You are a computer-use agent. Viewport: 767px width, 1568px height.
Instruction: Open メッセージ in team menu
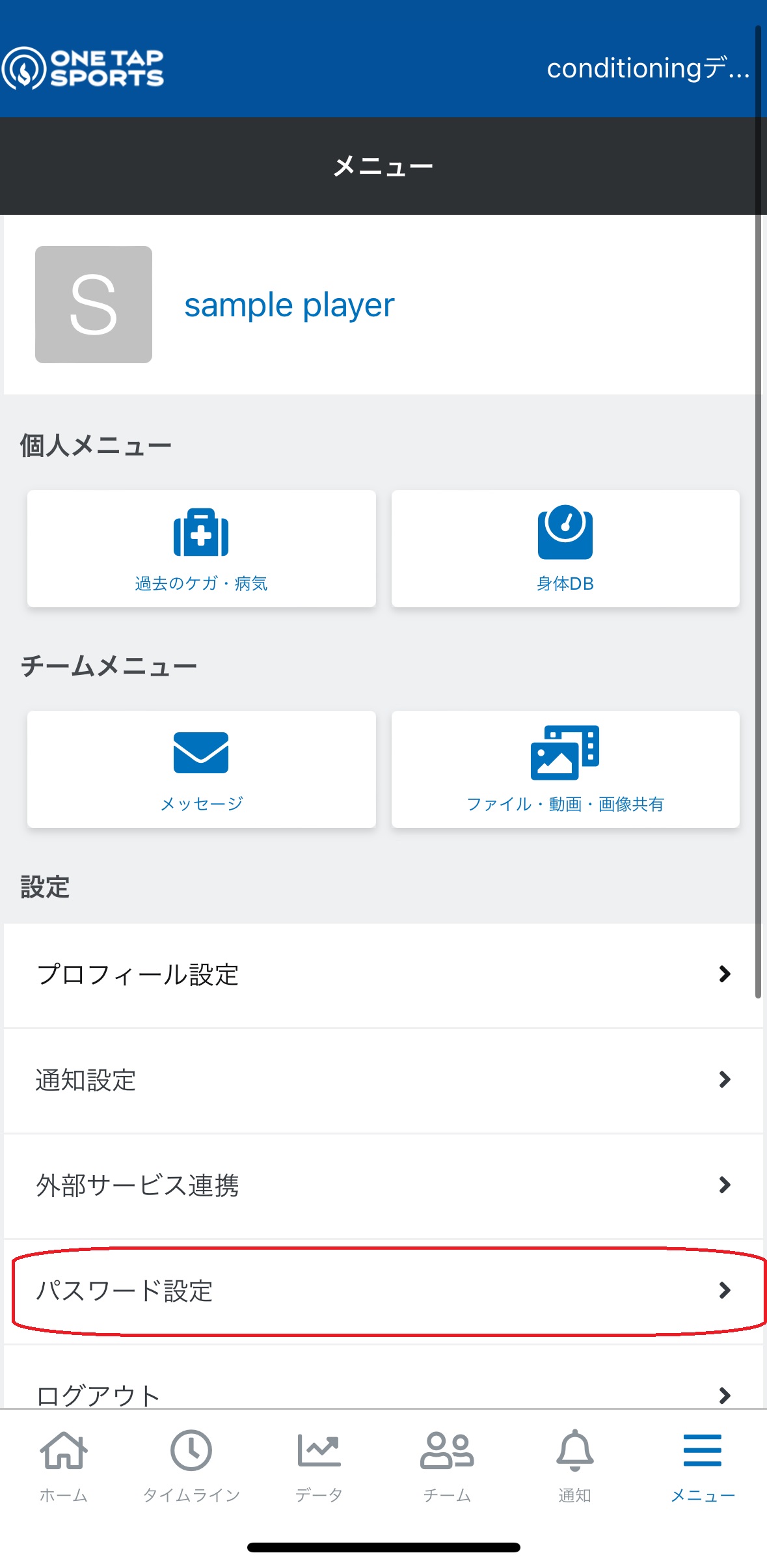pos(201,769)
